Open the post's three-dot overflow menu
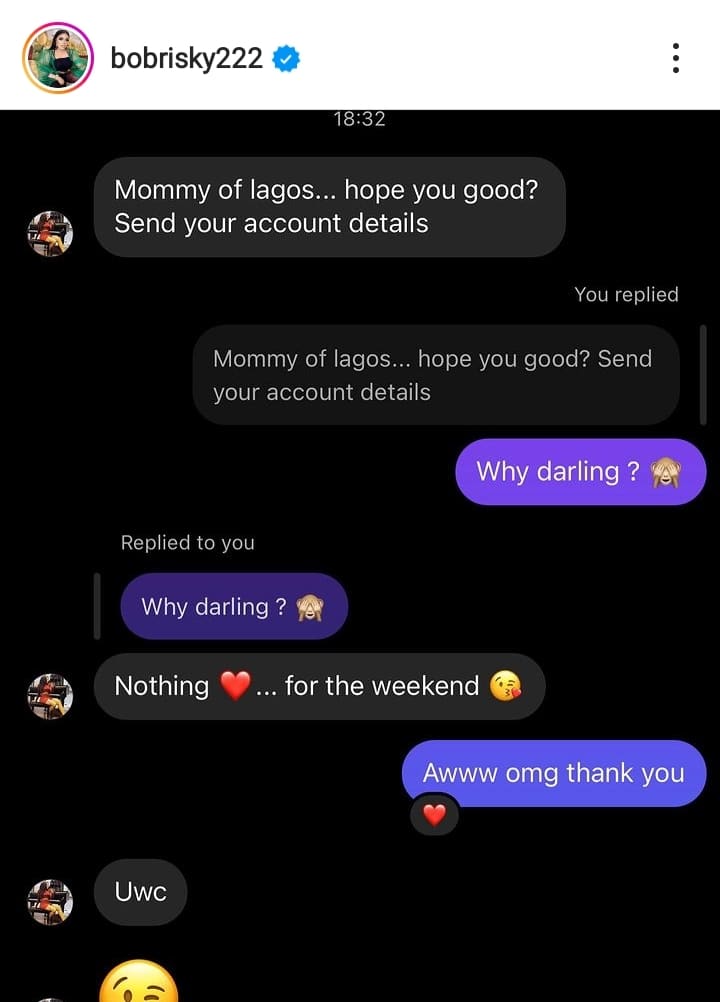The image size is (720, 1002). (676, 58)
